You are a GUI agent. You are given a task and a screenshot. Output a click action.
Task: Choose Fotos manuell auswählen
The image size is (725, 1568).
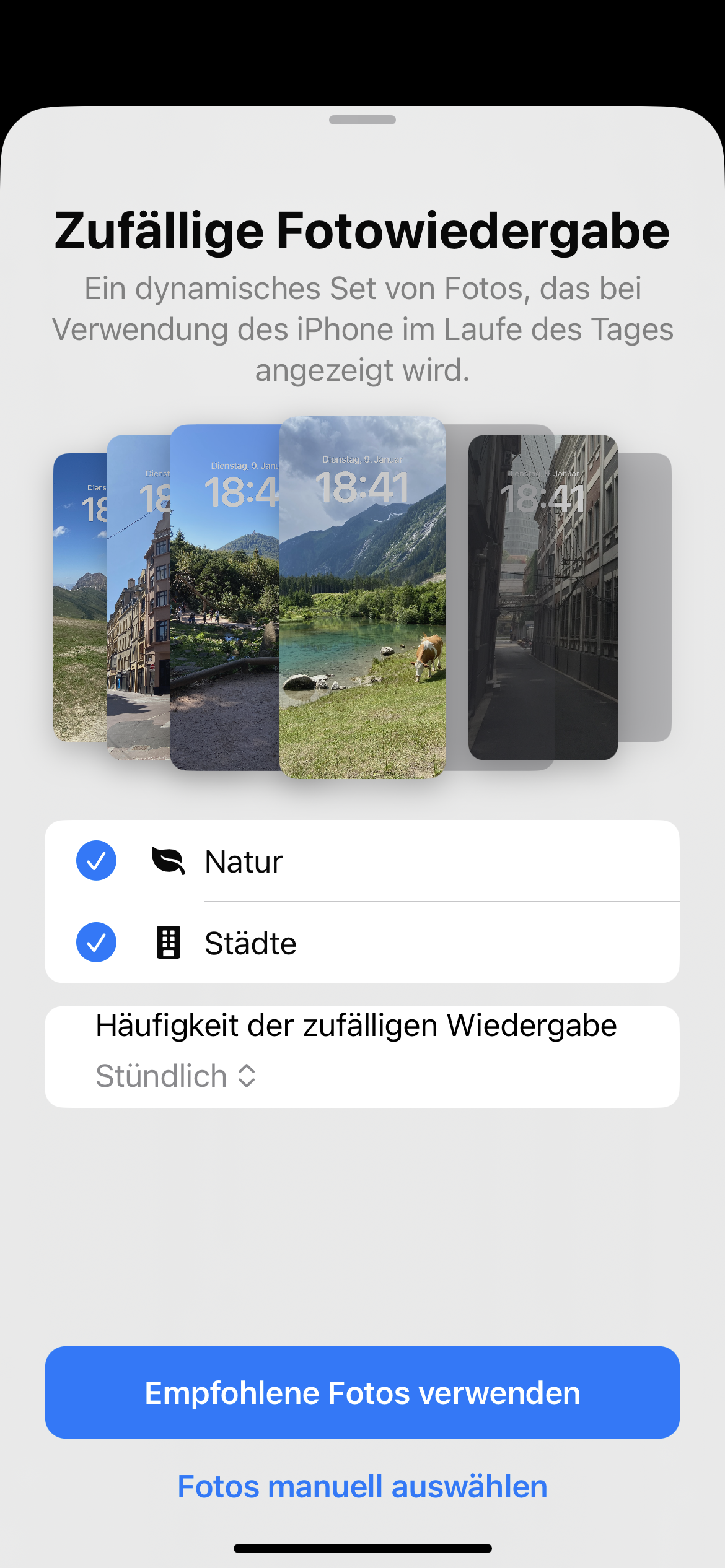tap(362, 1487)
